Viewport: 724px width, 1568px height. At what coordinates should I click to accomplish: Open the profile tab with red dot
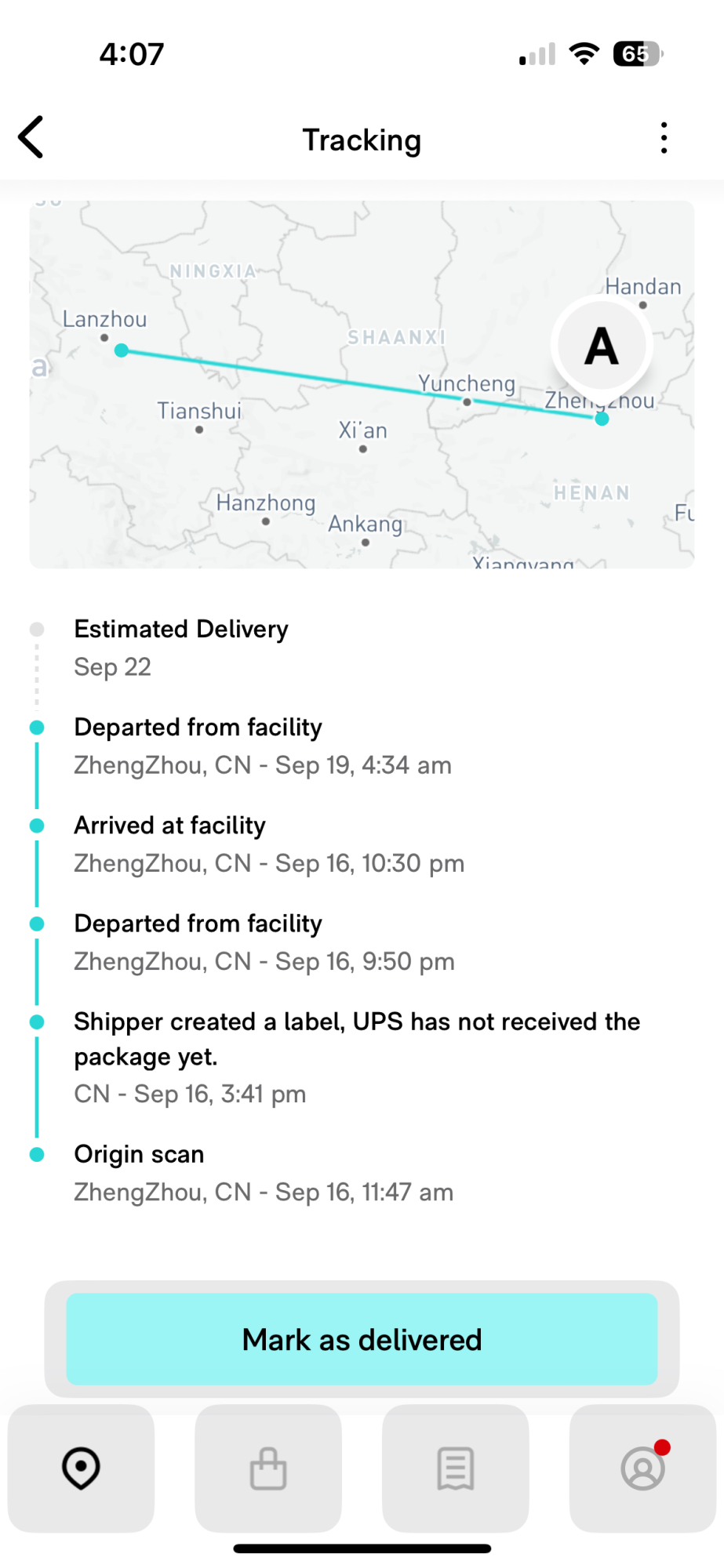pos(642,1468)
